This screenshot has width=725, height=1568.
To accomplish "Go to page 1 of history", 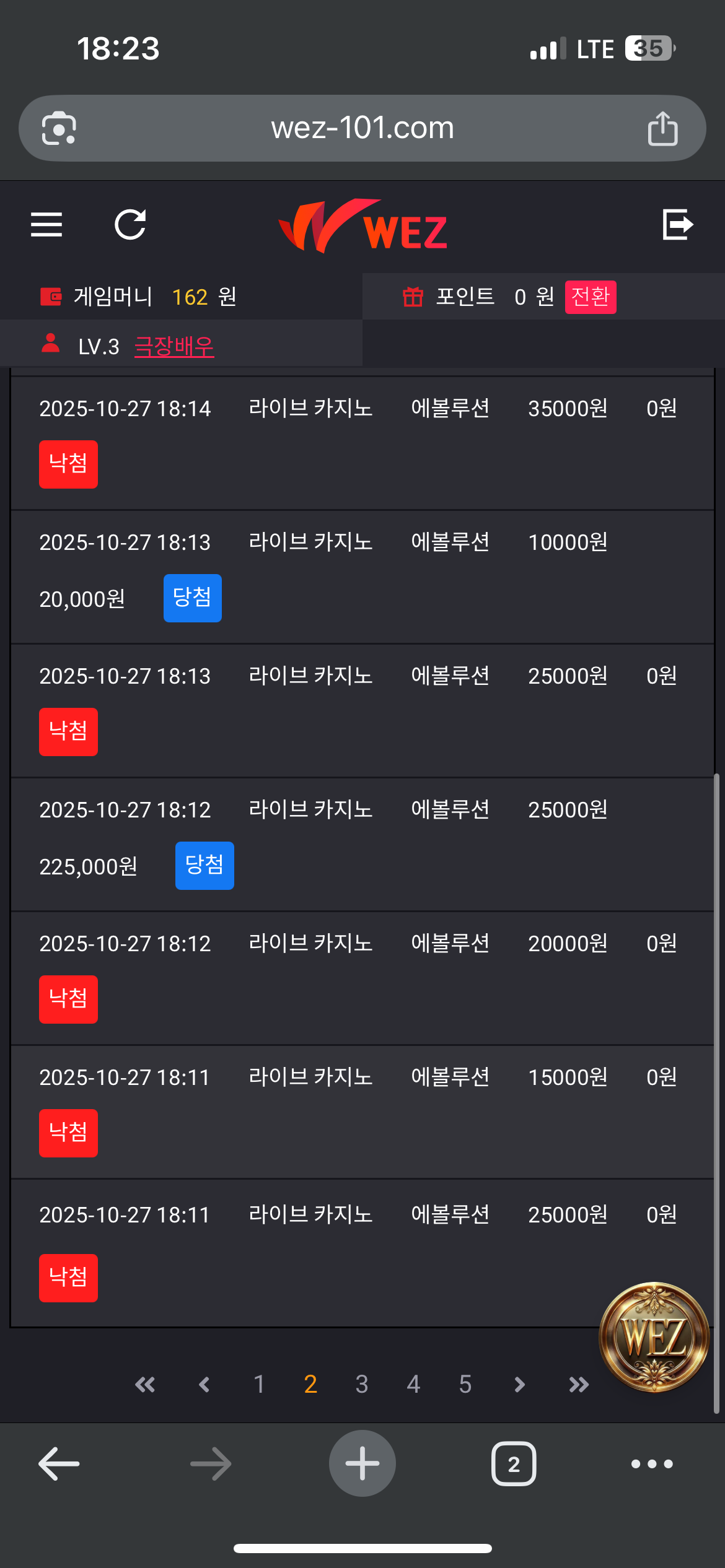I will (259, 1384).
